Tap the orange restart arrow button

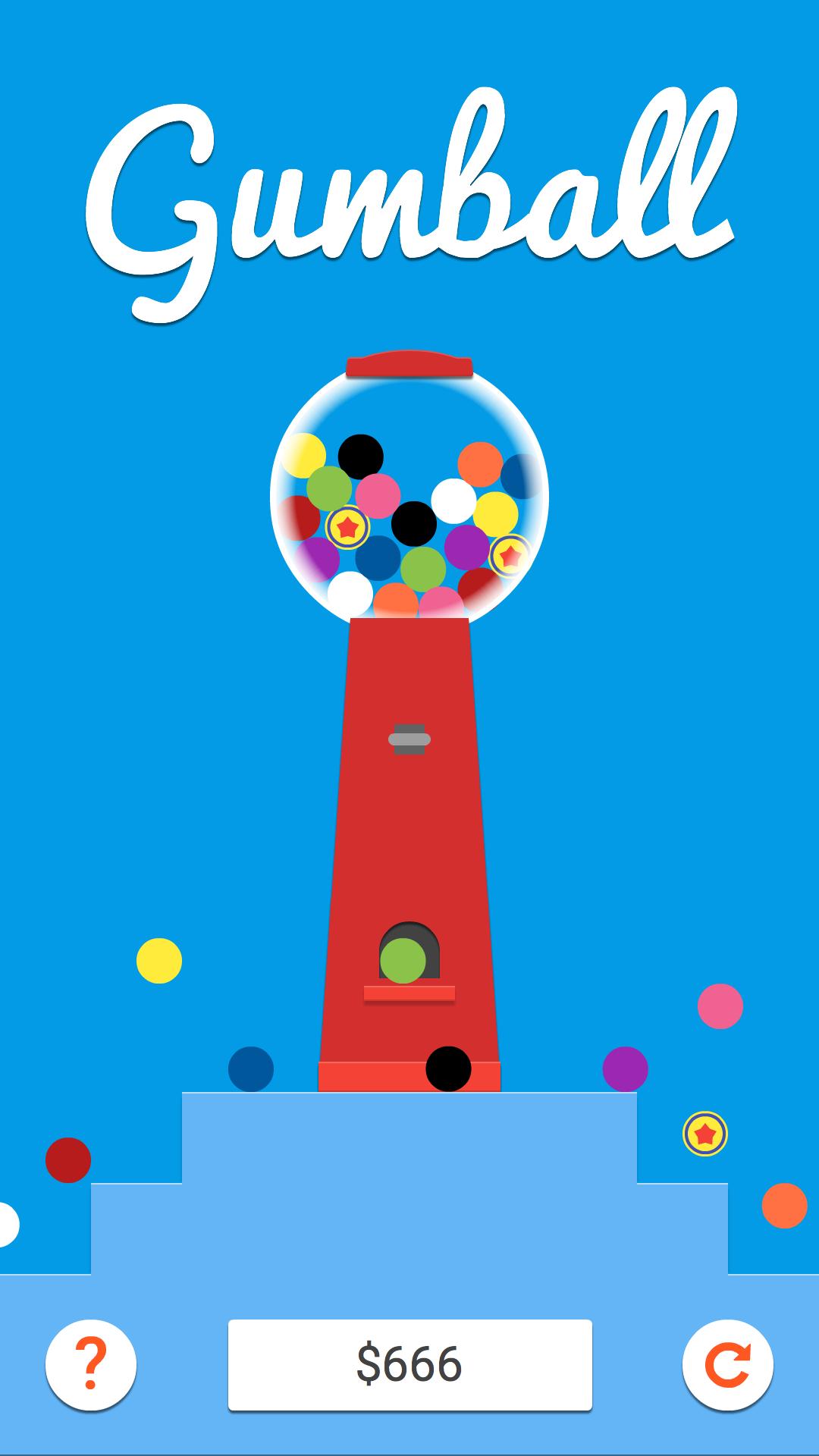pyautogui.click(x=727, y=1364)
